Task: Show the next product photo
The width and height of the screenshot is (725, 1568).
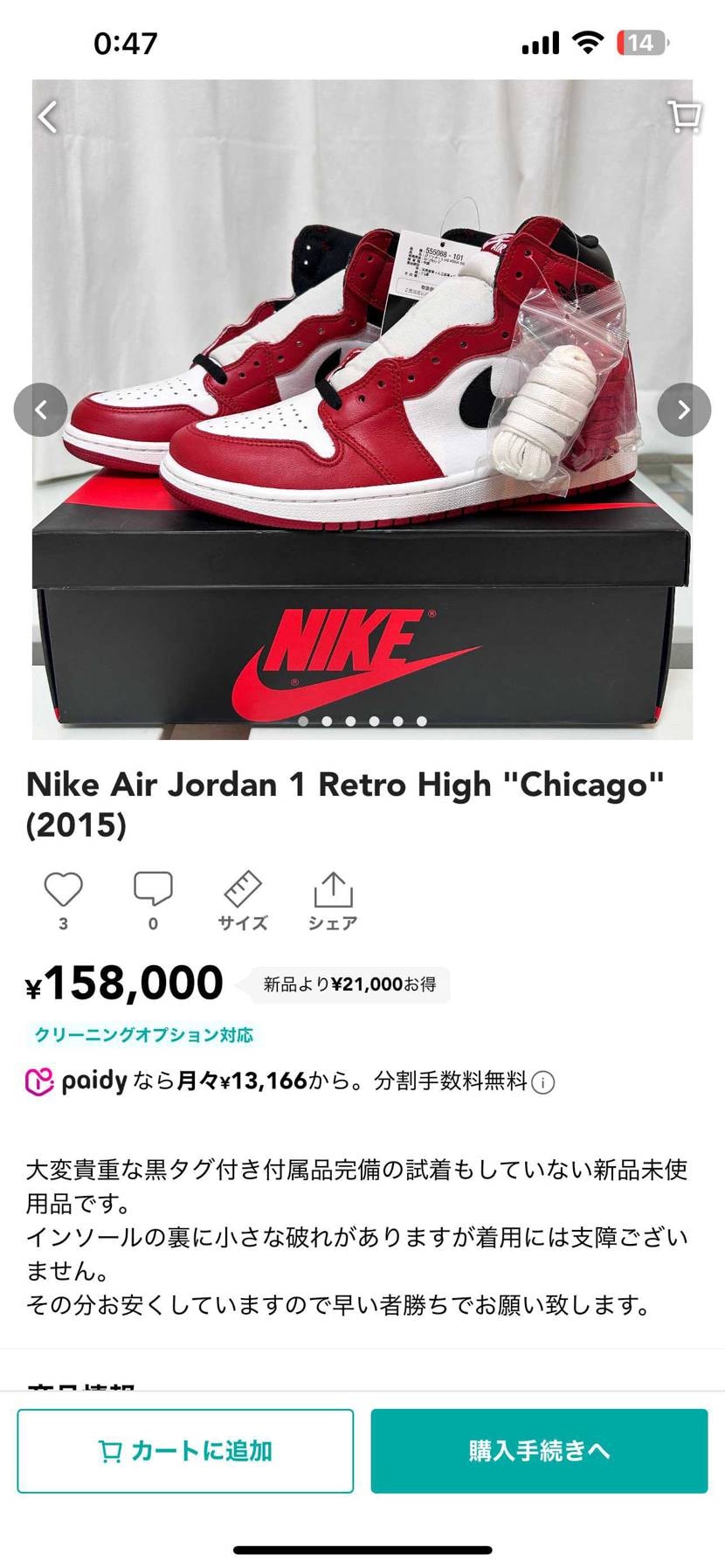Action: pyautogui.click(x=684, y=410)
